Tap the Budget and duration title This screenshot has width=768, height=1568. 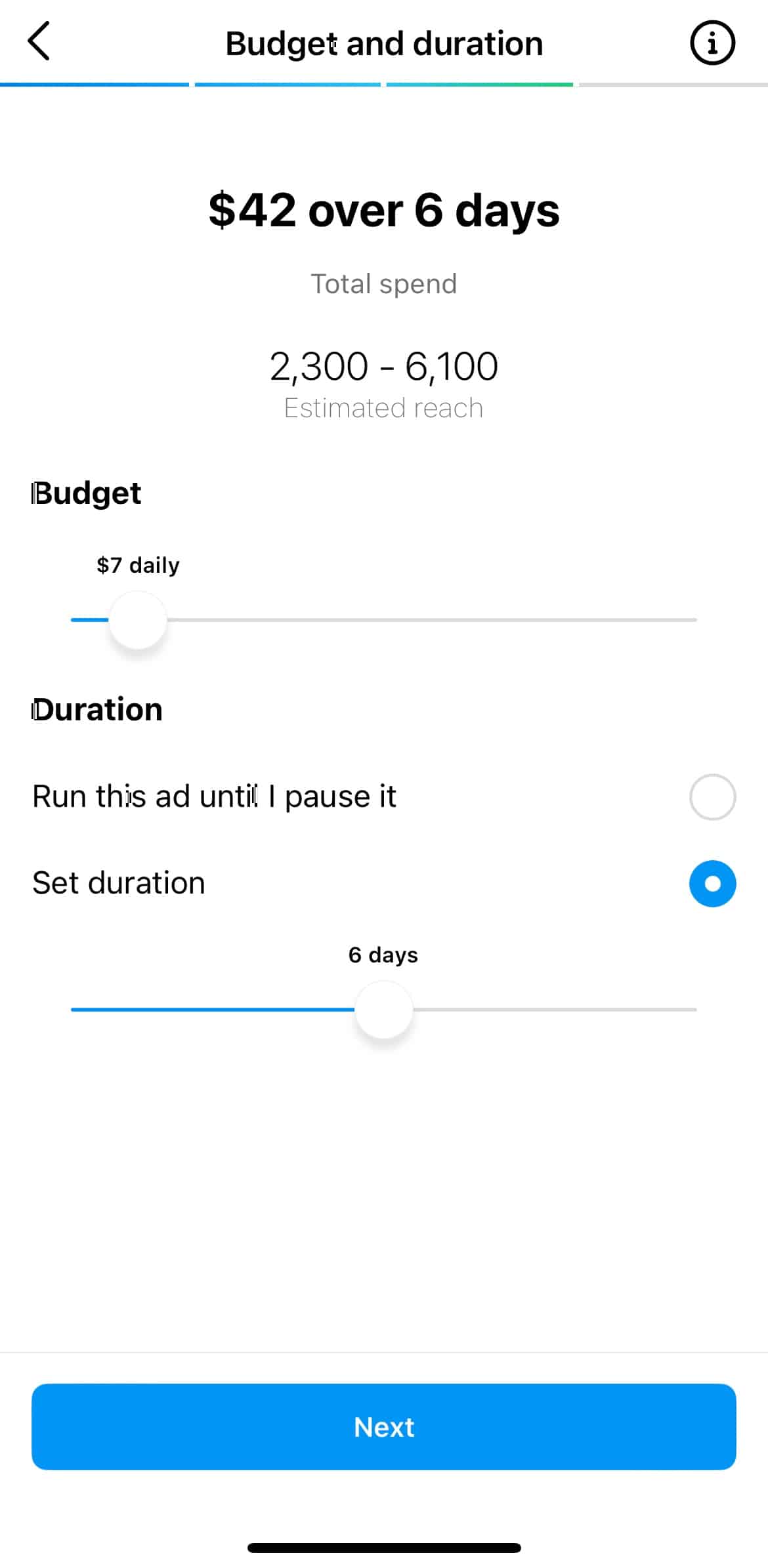click(384, 43)
